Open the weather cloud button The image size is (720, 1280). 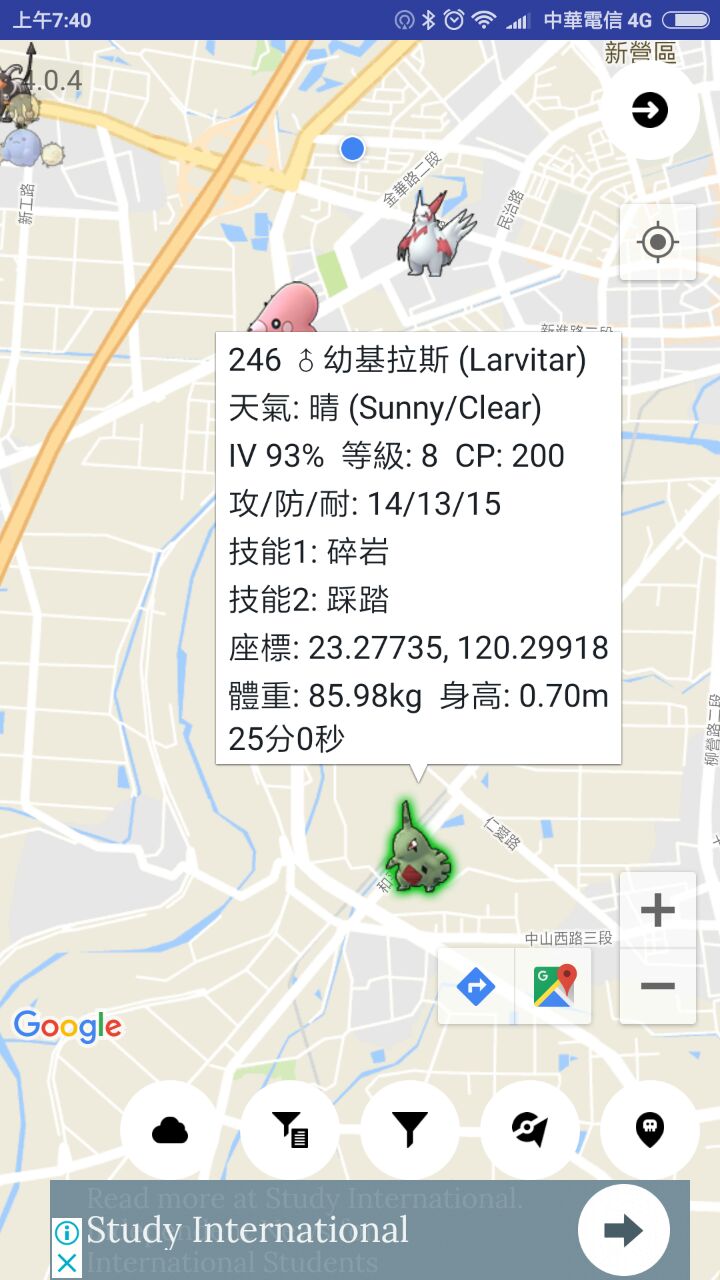pyautogui.click(x=170, y=1130)
